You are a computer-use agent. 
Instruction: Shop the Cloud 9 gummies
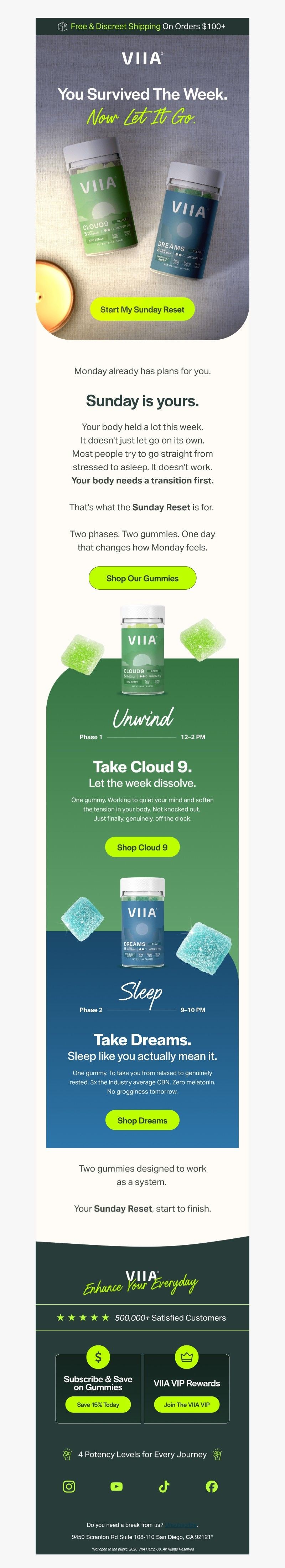click(142, 847)
